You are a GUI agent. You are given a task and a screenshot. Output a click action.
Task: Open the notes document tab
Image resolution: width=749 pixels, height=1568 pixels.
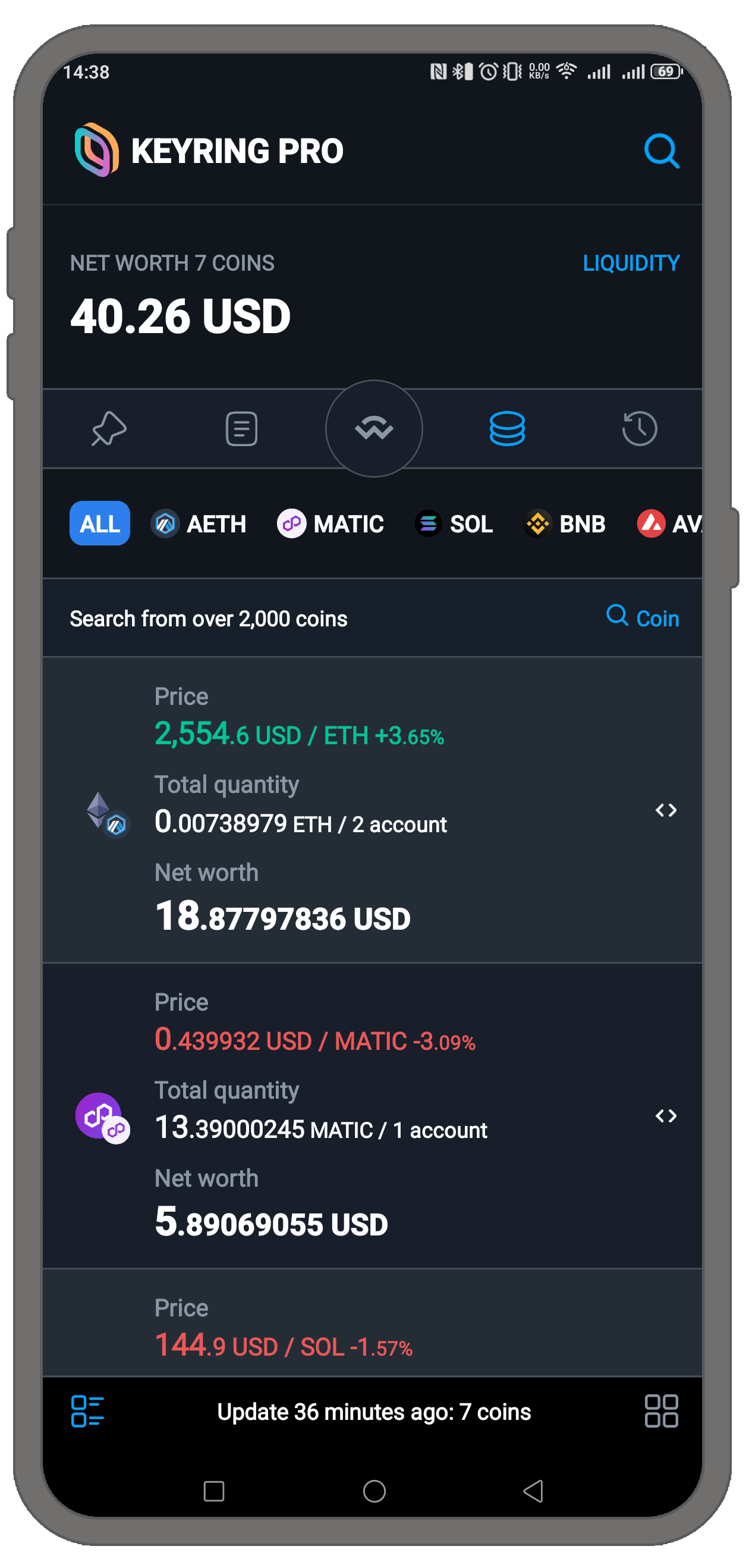click(x=241, y=428)
